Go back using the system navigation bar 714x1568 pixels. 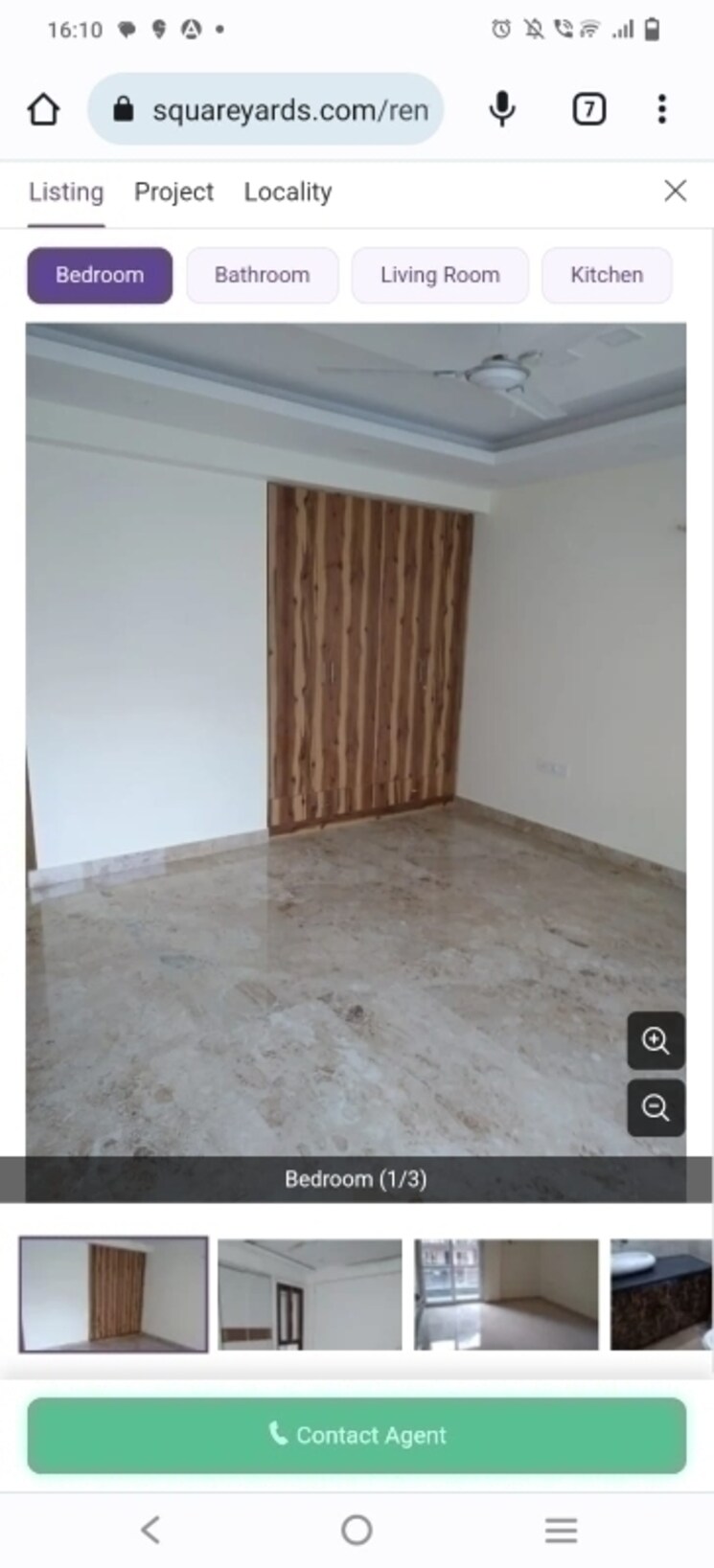coord(150,1530)
